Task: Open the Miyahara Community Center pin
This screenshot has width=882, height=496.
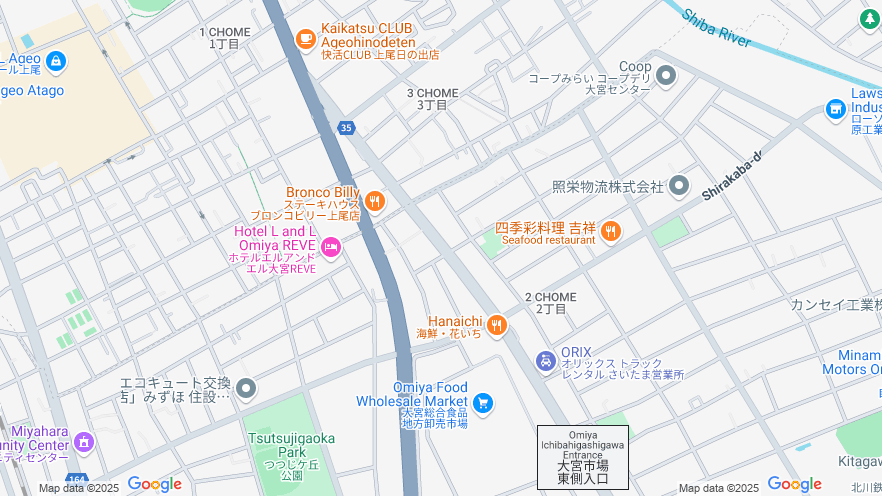Action: 83,441
